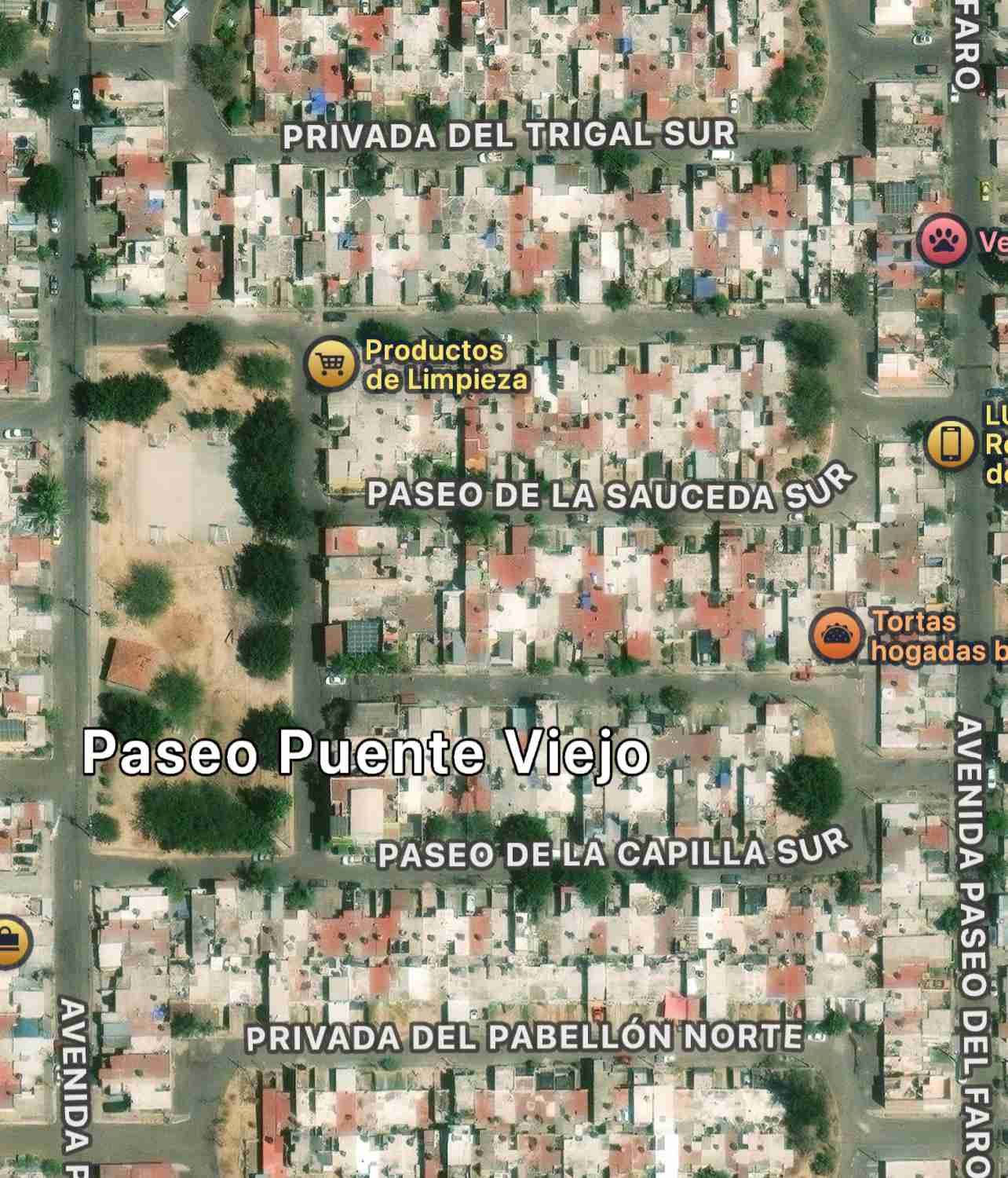Open the phone repair shop marker
Viewport: 1008px width, 1178px height.
click(x=950, y=444)
